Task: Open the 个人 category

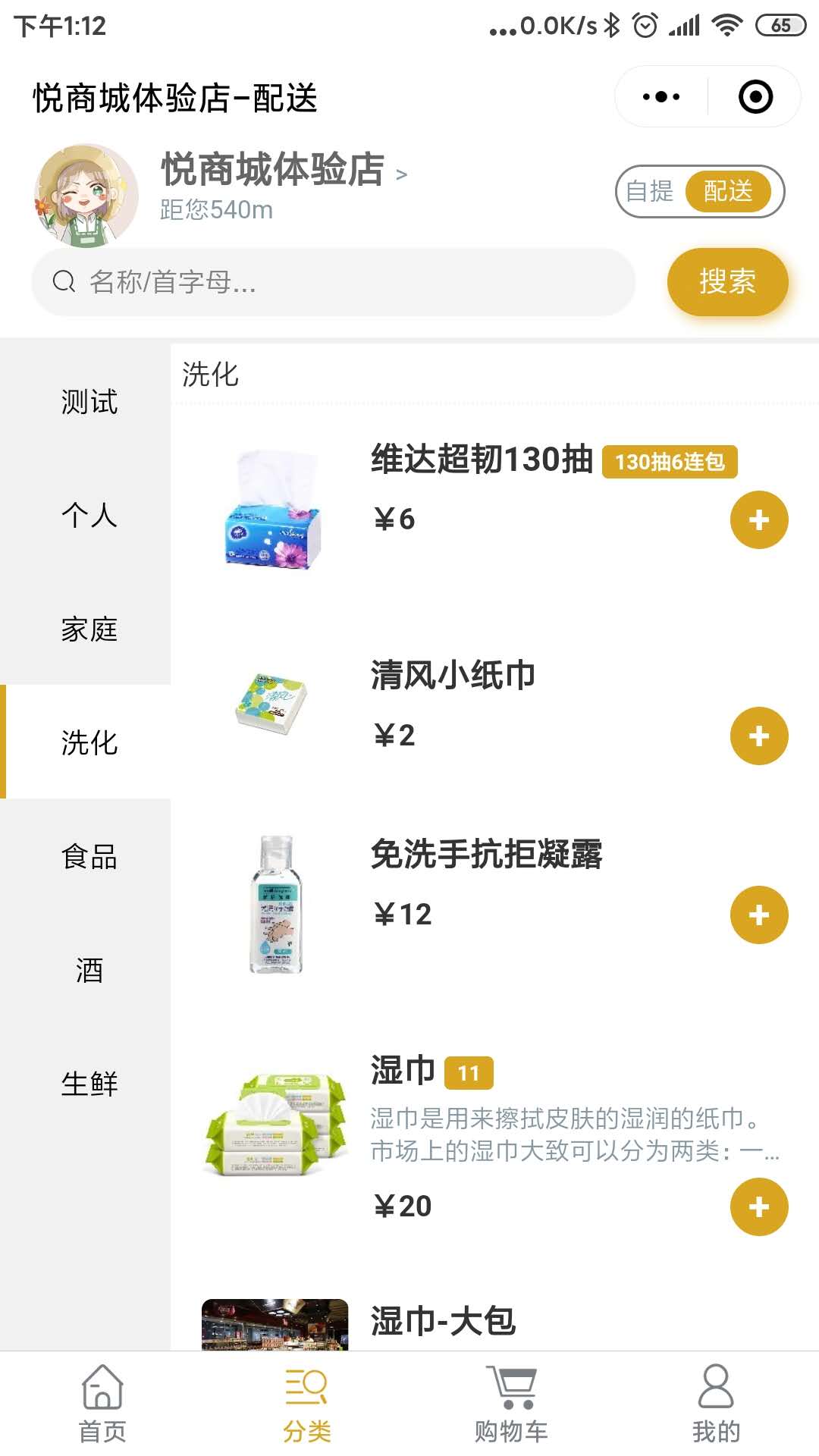Action: coord(89,515)
